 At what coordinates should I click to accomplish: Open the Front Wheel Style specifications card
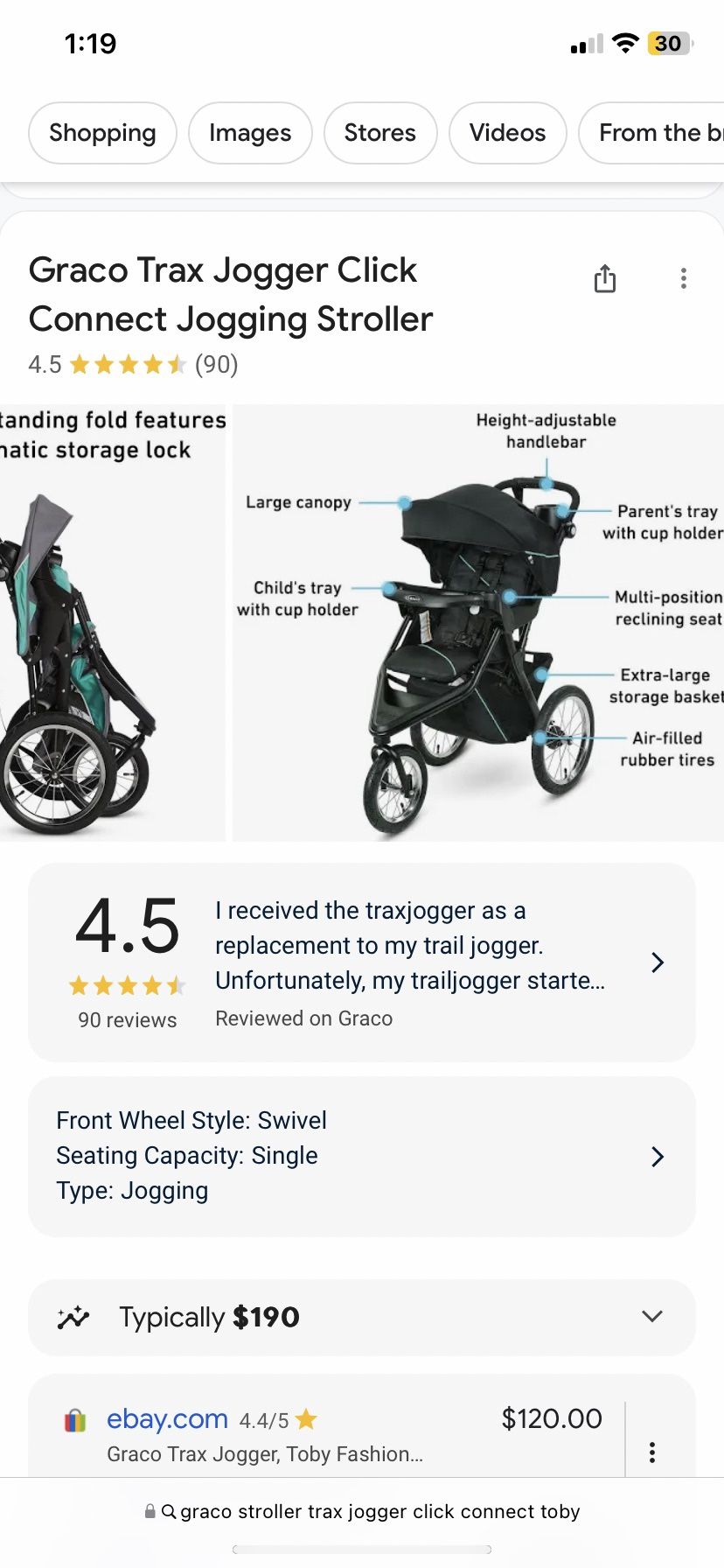point(362,1156)
